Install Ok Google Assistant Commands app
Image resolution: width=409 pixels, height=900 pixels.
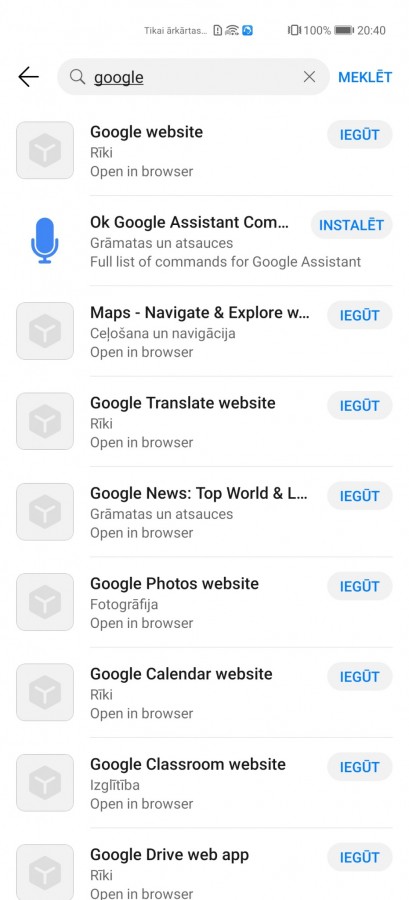click(352, 225)
